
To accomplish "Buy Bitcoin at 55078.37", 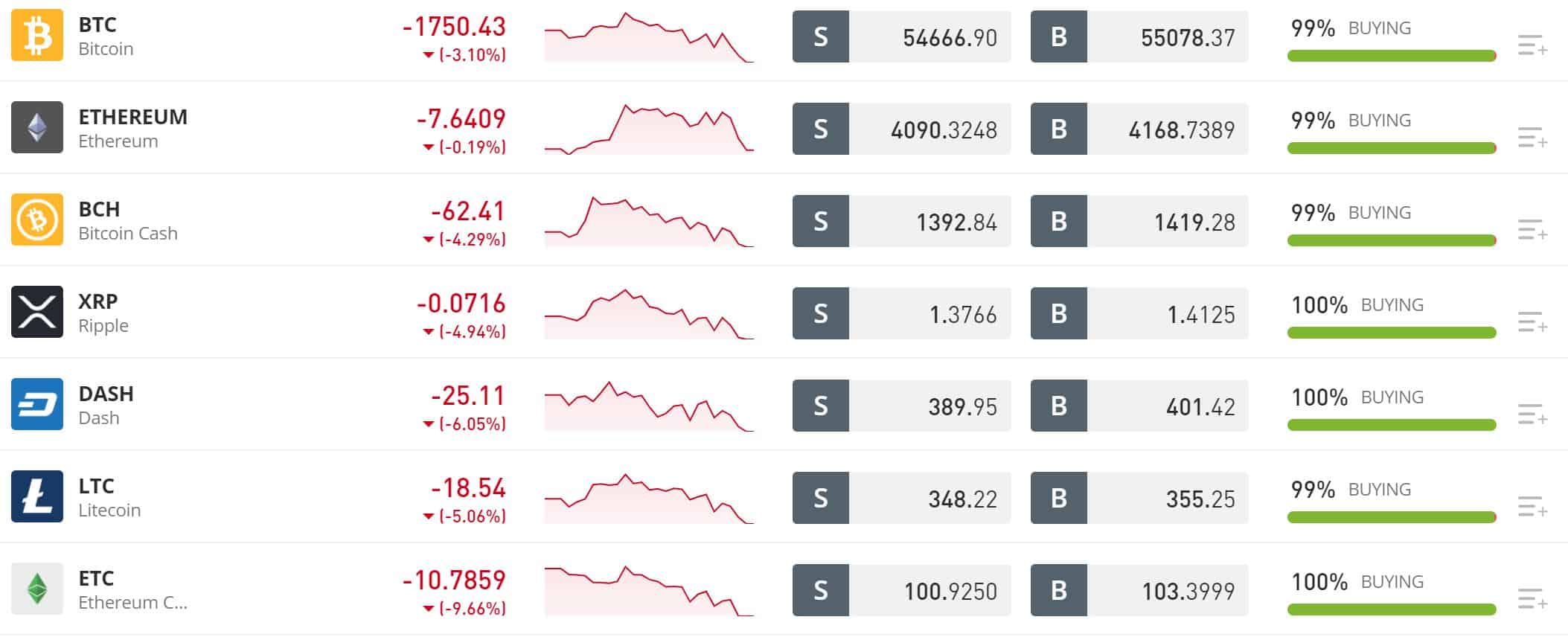I will (x=1139, y=36).
